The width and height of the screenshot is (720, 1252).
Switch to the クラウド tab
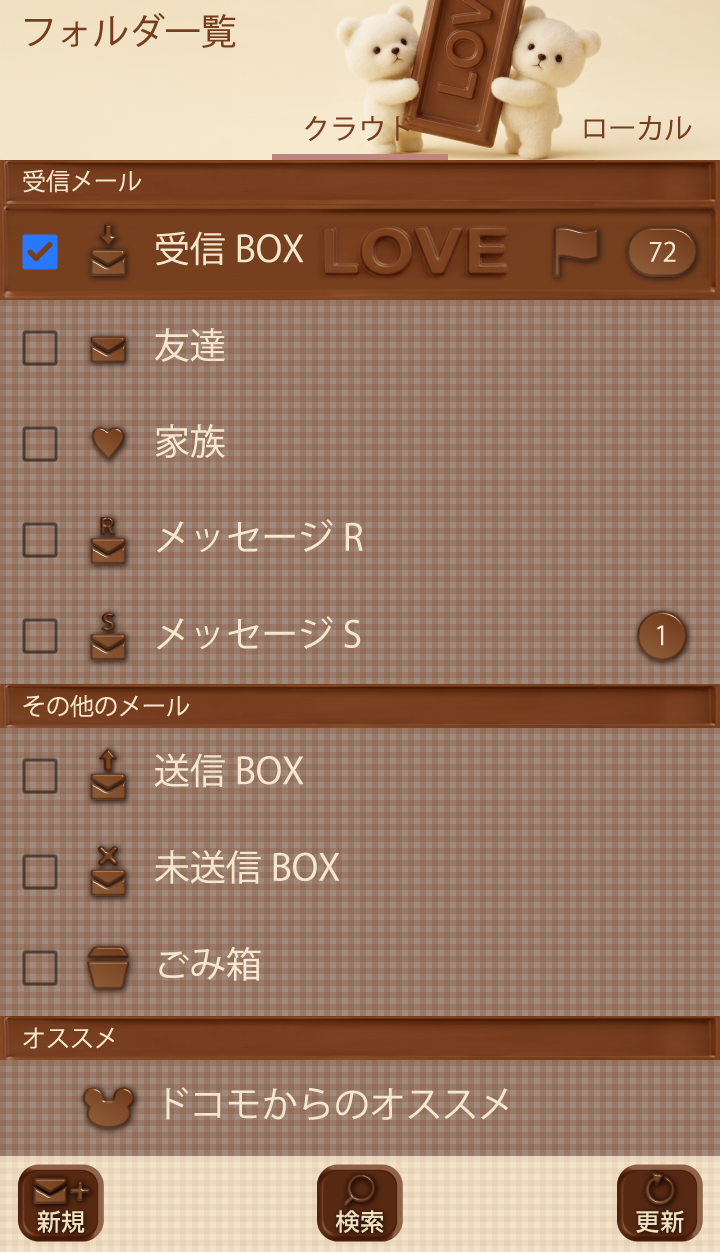357,129
